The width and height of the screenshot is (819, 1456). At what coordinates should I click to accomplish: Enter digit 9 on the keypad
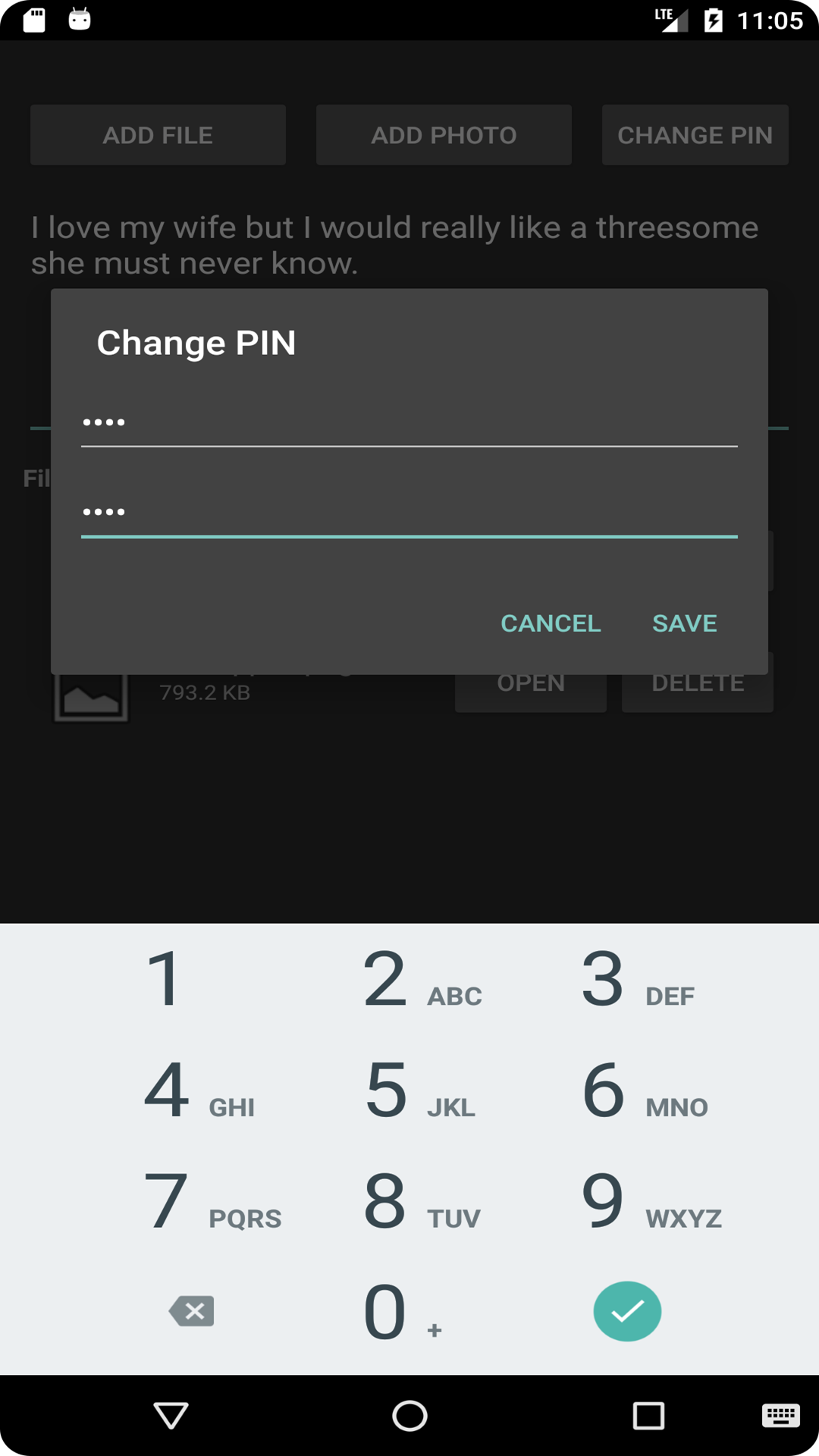628,1200
